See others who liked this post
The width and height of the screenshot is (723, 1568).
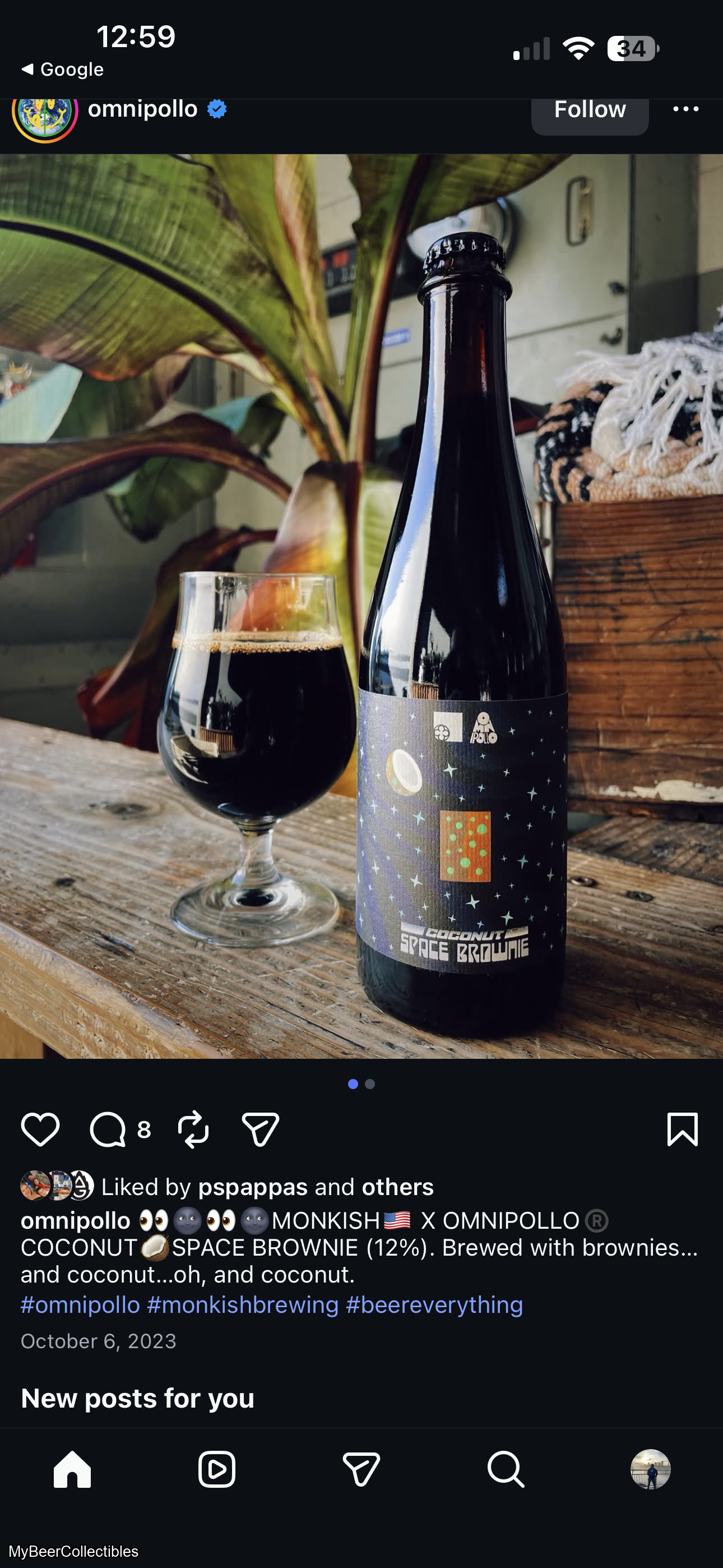(397, 1187)
